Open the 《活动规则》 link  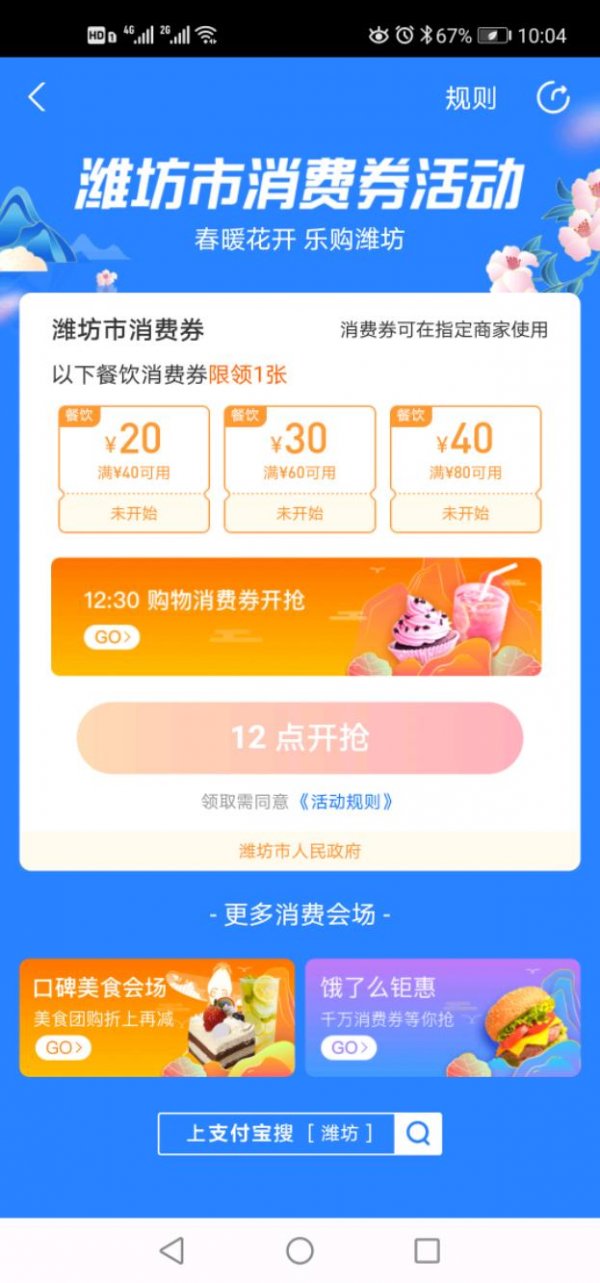click(345, 802)
